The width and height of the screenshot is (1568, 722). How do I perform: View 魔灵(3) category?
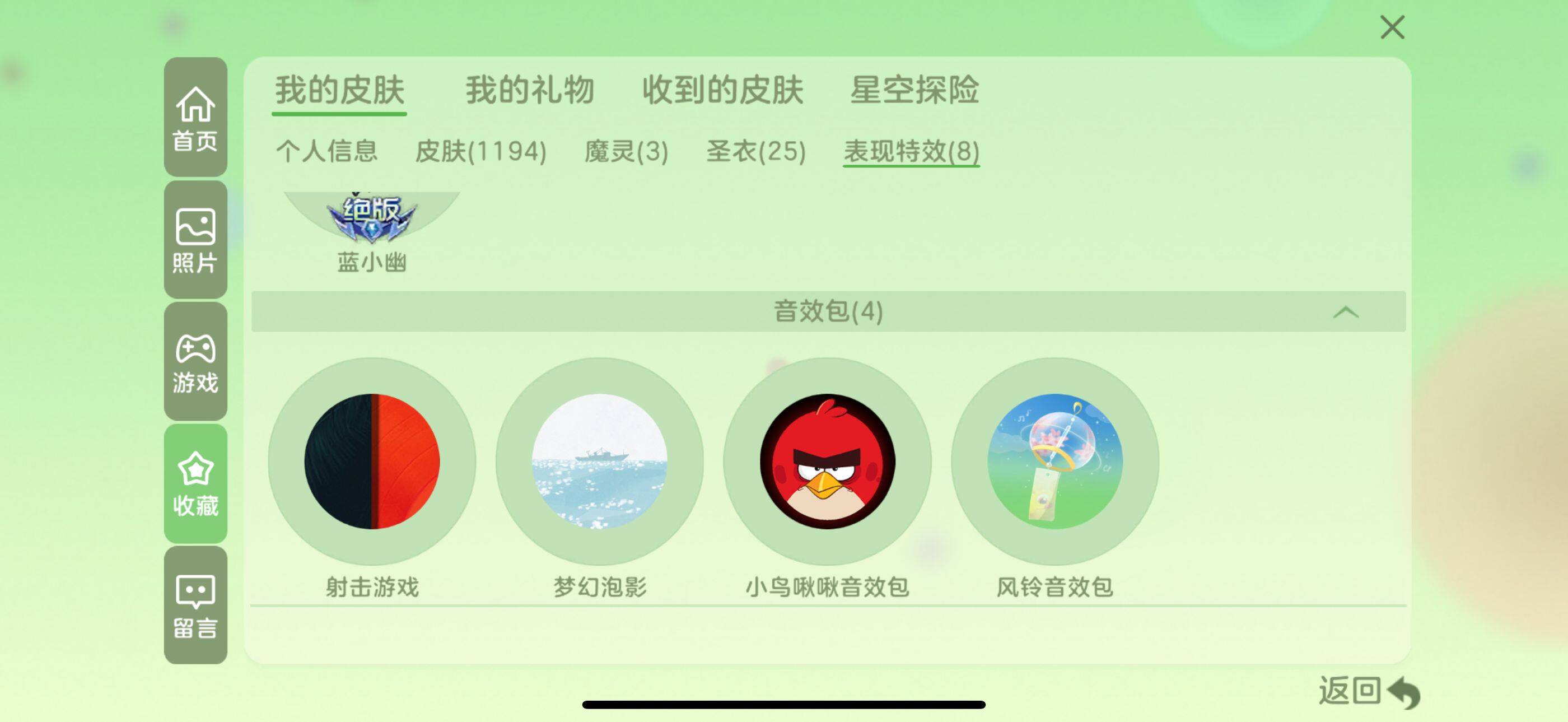pyautogui.click(x=626, y=151)
